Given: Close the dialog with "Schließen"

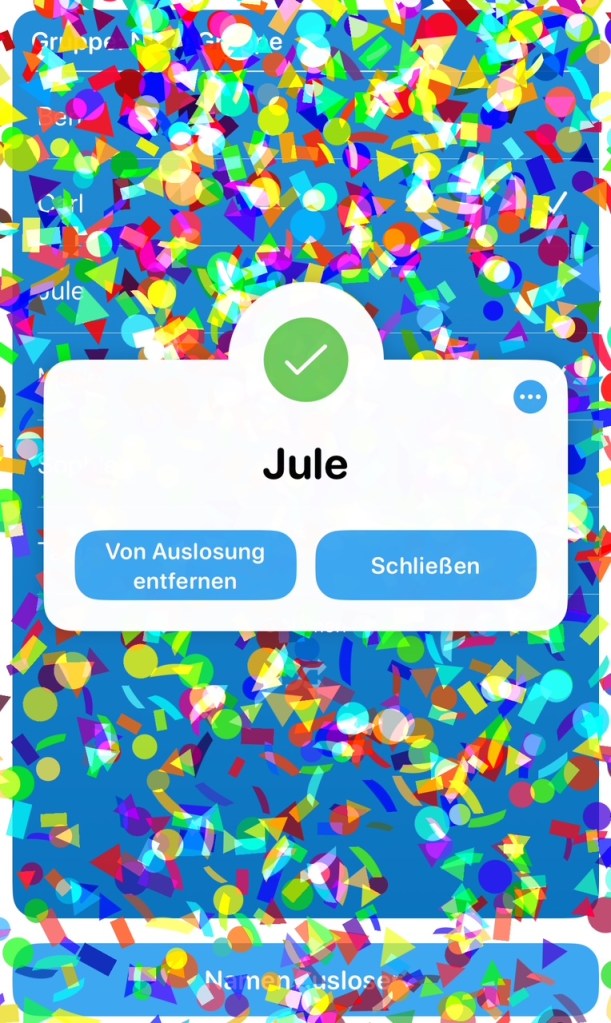Looking at the screenshot, I should 426,565.
